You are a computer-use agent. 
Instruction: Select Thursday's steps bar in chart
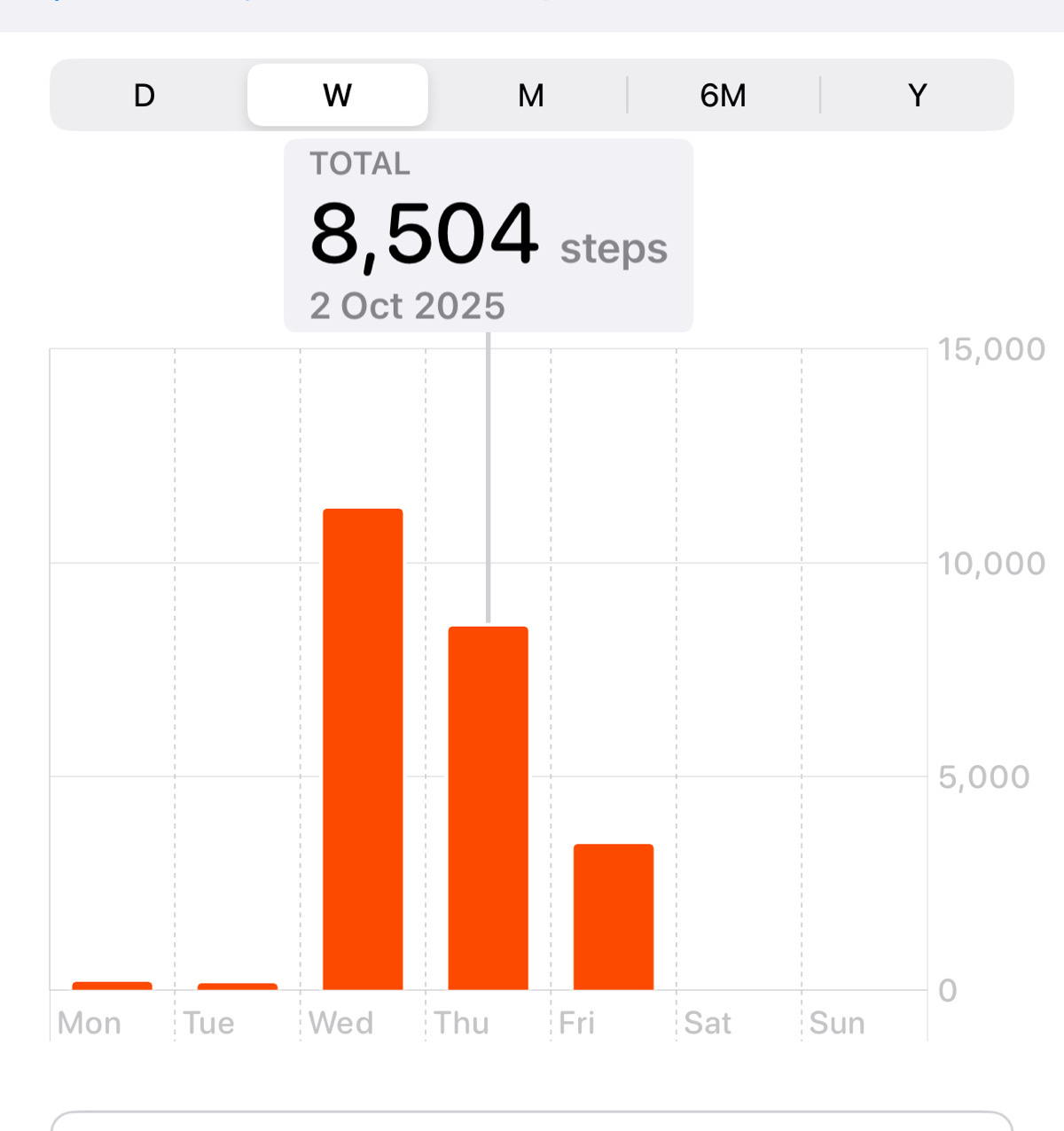(x=489, y=807)
